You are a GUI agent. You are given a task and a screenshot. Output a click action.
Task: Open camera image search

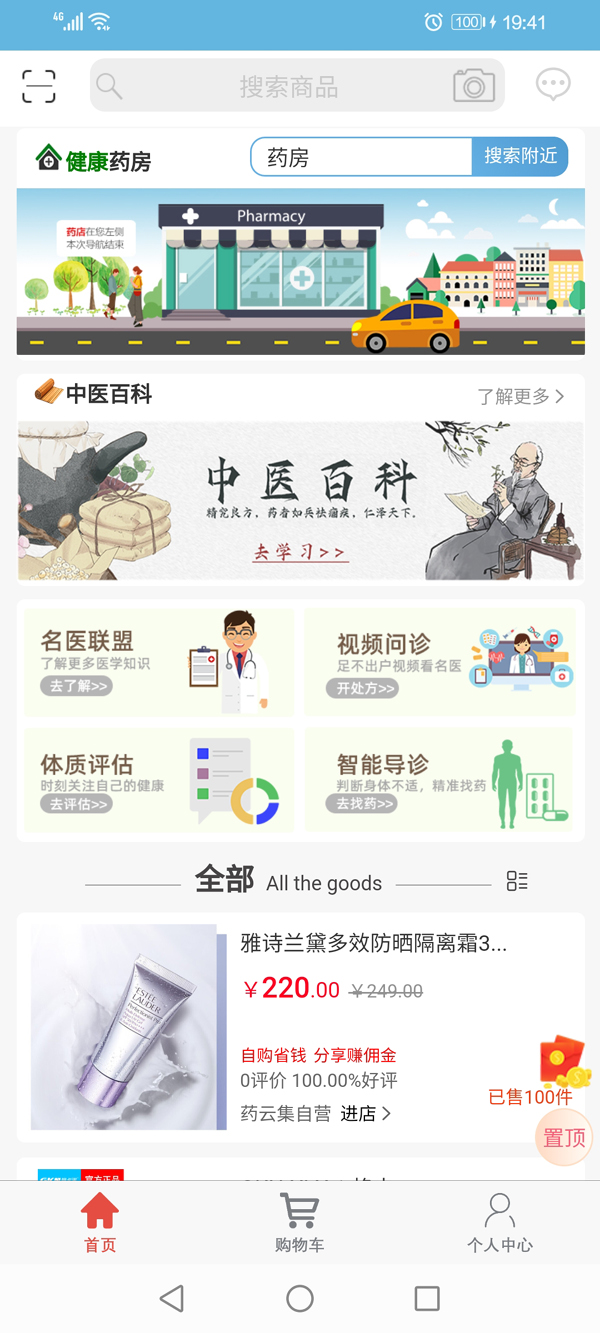474,86
